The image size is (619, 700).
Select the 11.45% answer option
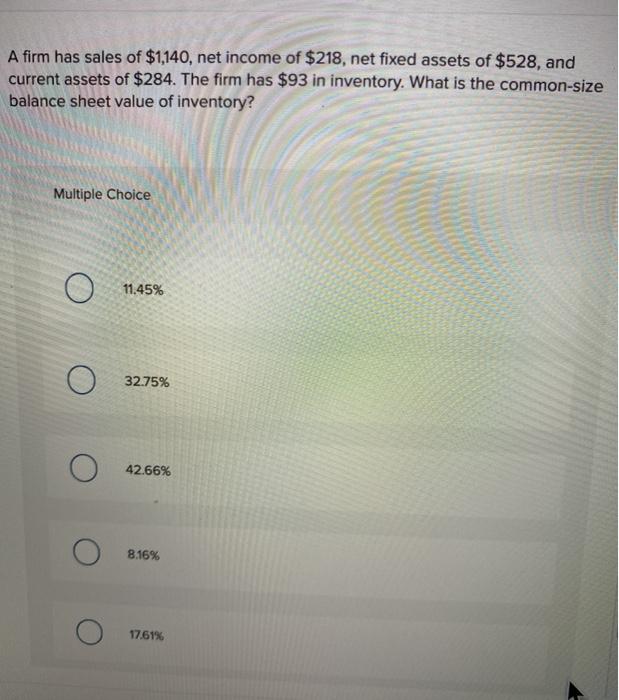82,291
